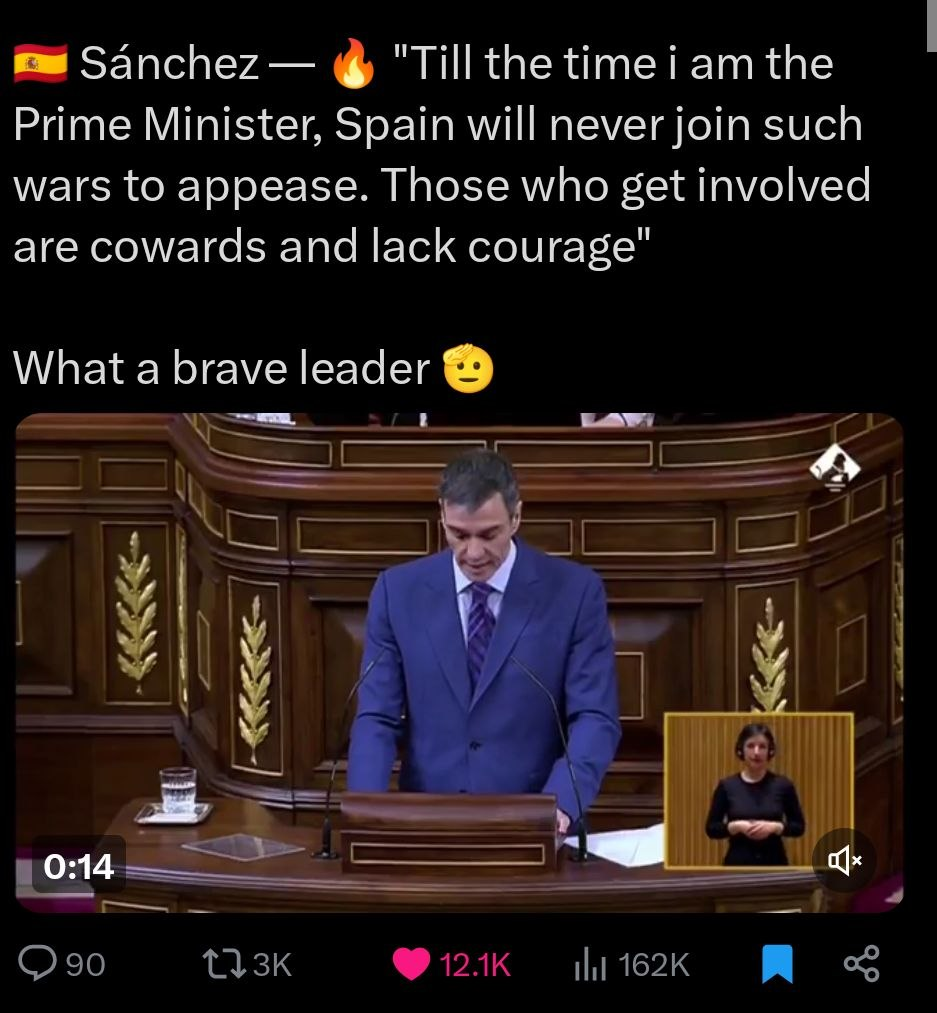Play the Sánchez parliament speech video
Screen dimensions: 937x1013
coord(459,660)
